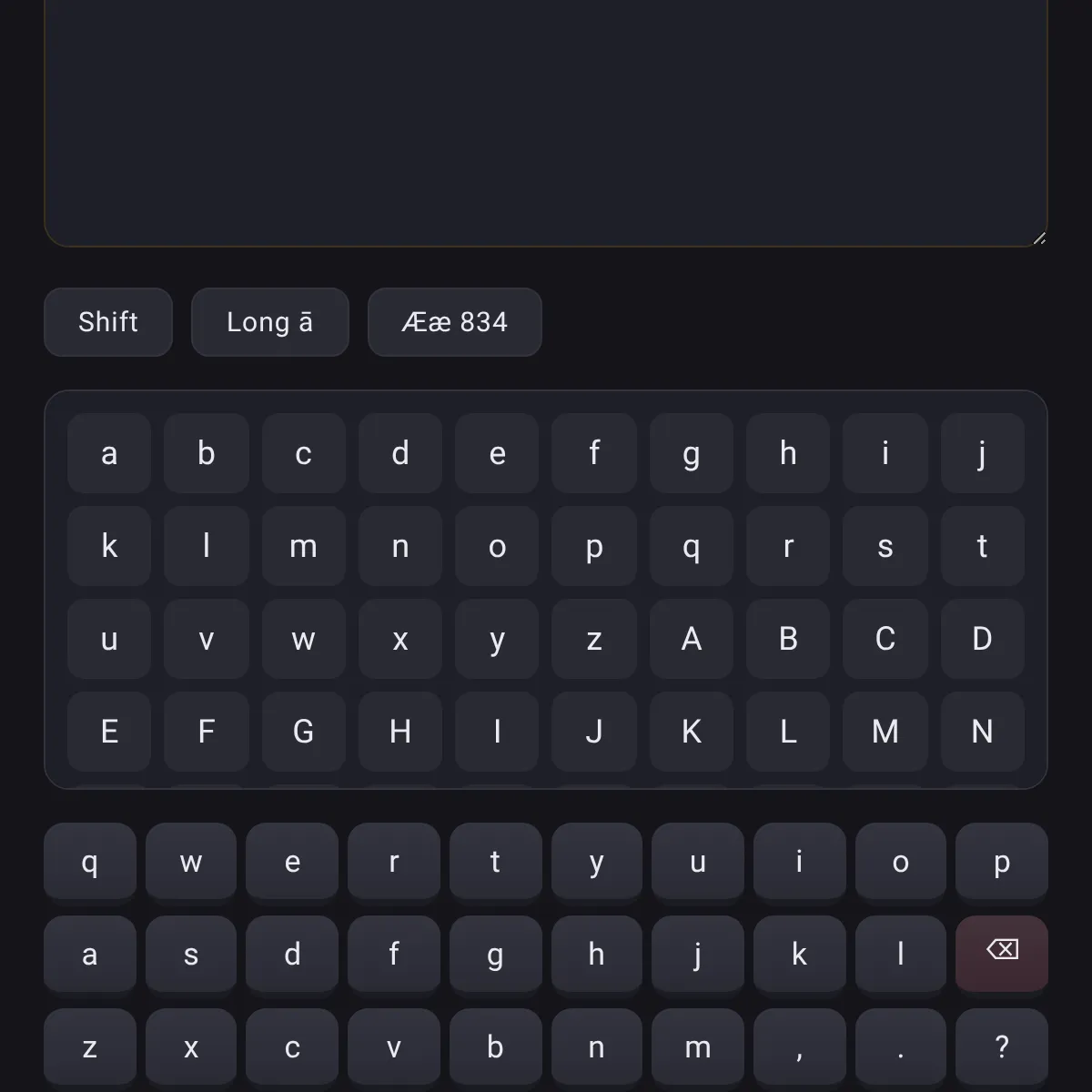
Task: Tap the capital G key
Action: [x=304, y=732]
